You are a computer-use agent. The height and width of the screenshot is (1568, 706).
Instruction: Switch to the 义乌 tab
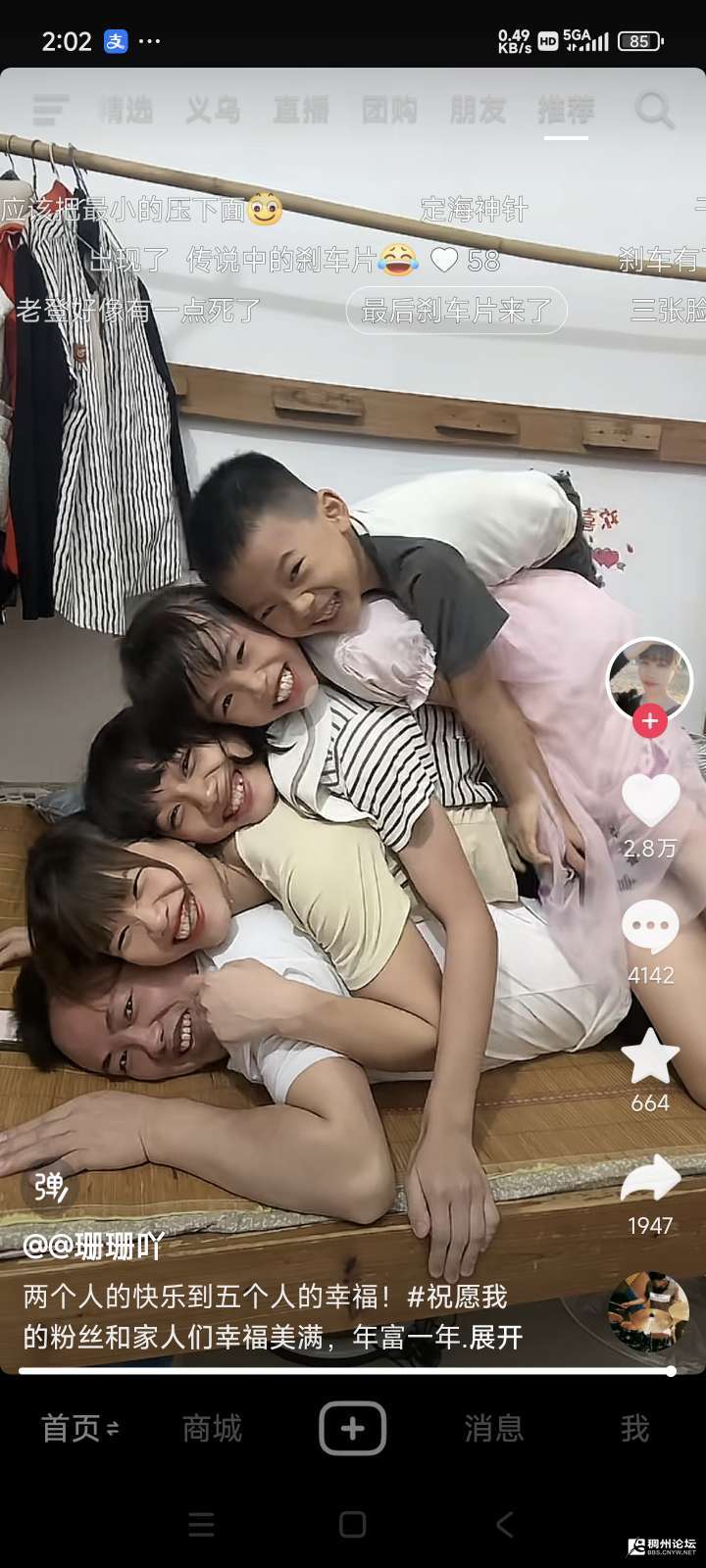click(x=213, y=110)
